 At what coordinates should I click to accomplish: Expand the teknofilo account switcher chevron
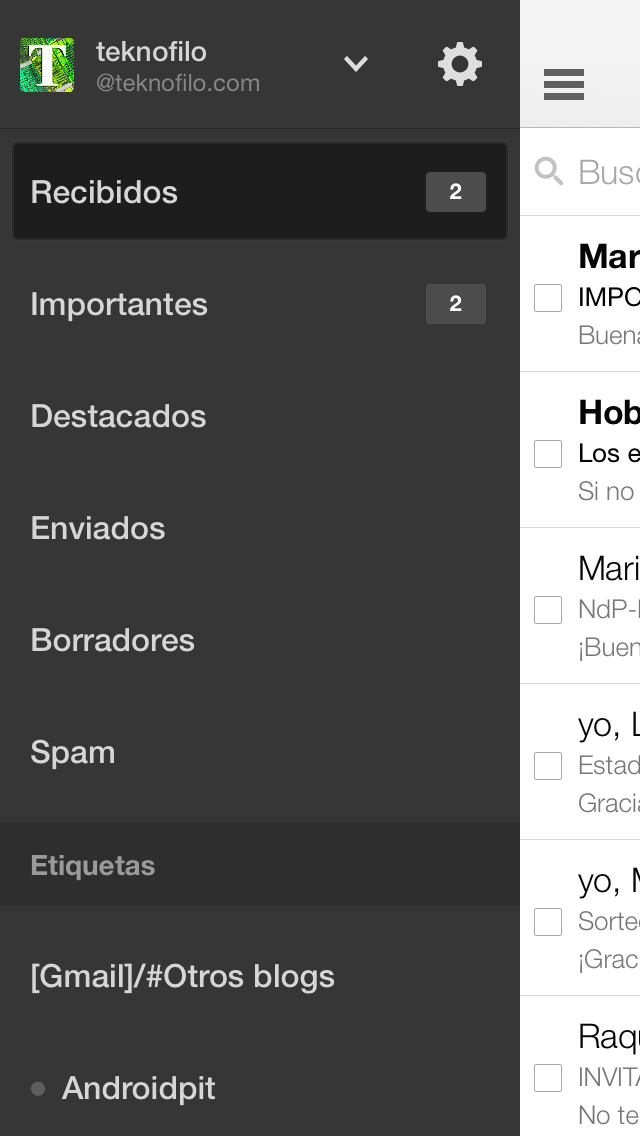coord(355,64)
